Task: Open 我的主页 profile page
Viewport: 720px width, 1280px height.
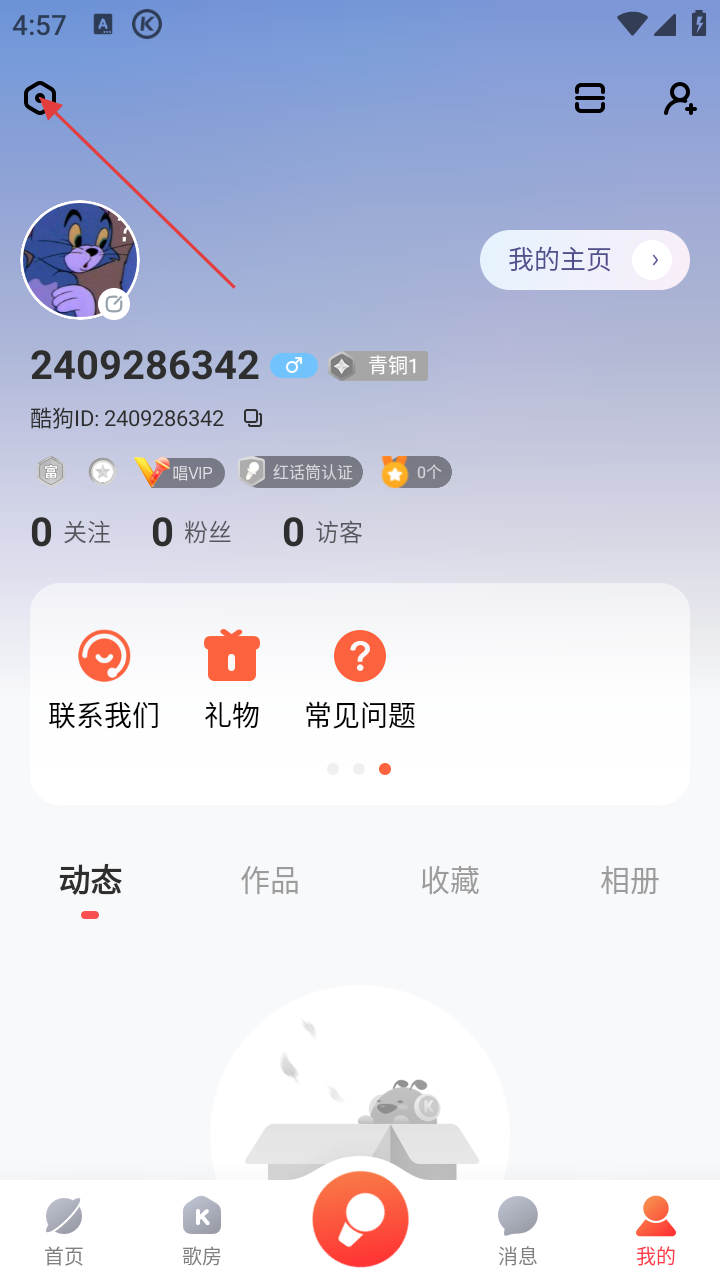Action: pyautogui.click(x=584, y=260)
